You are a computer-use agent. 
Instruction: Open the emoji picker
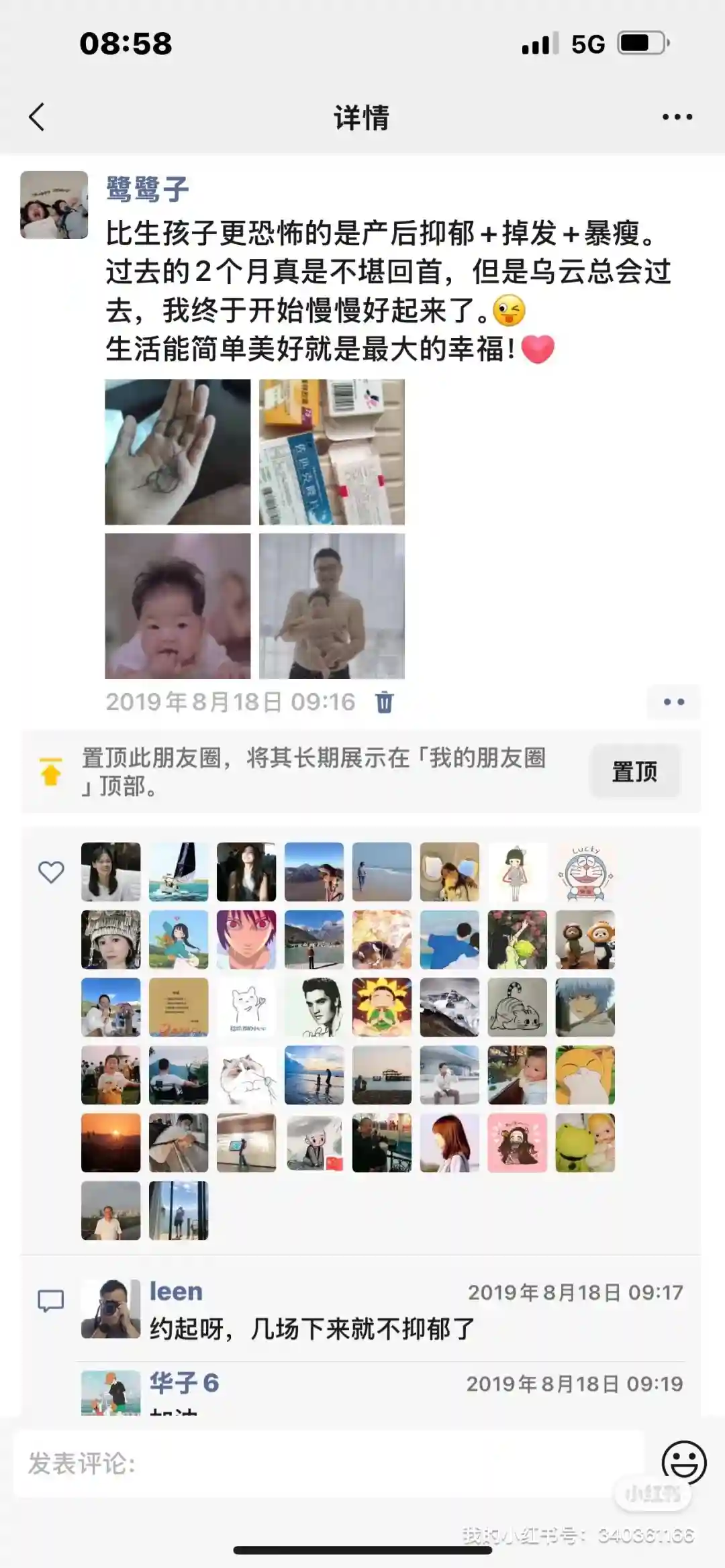pos(683,1462)
